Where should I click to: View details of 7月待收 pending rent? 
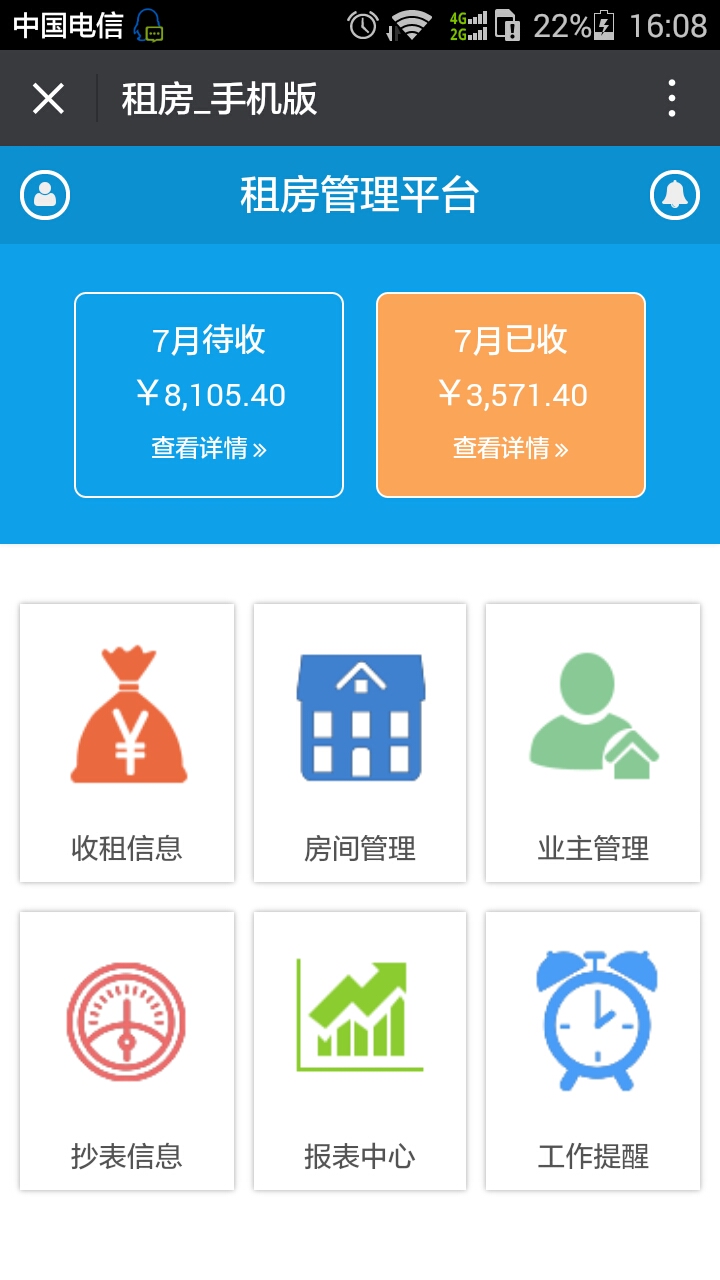[x=208, y=450]
